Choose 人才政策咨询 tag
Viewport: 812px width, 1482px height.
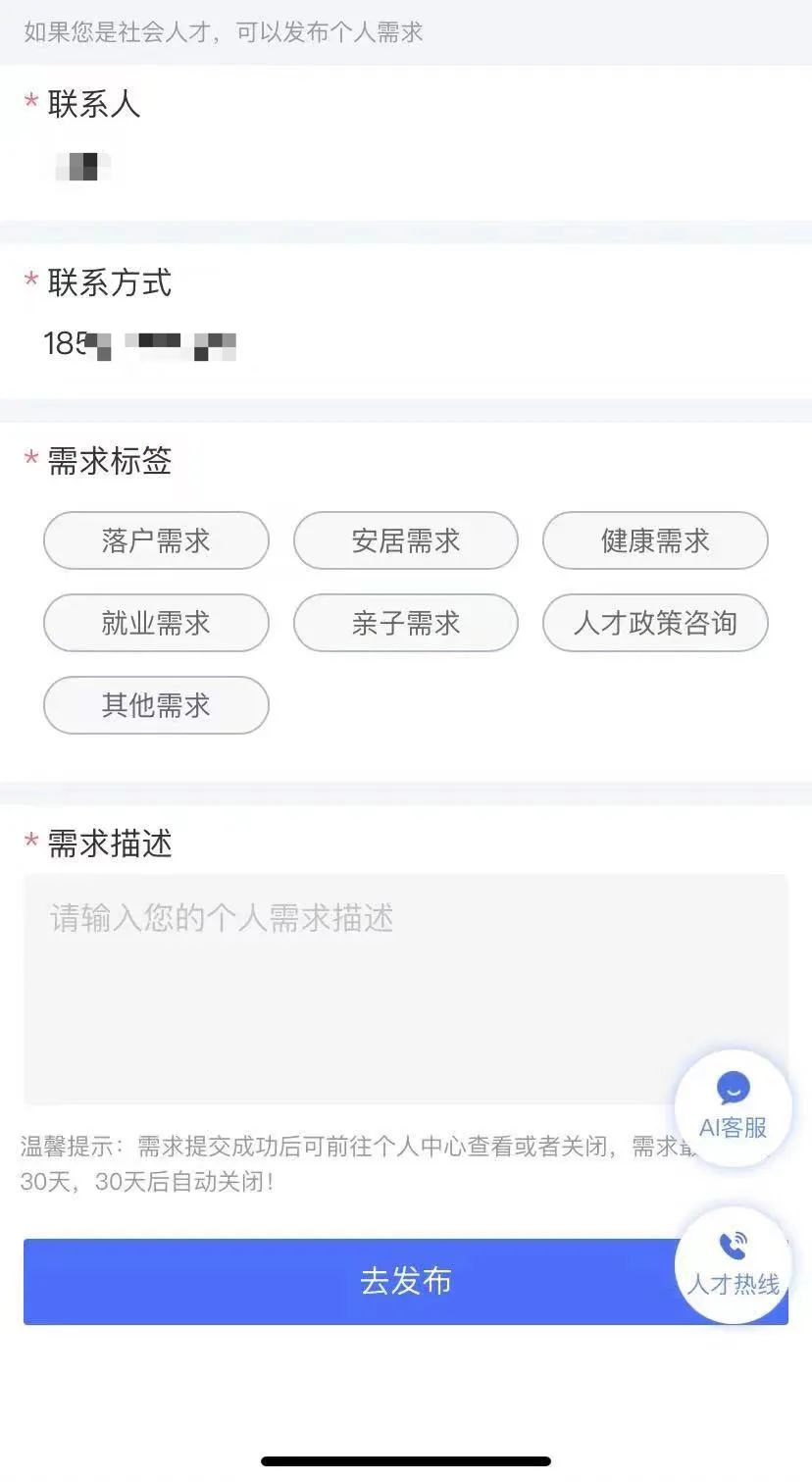click(x=655, y=623)
